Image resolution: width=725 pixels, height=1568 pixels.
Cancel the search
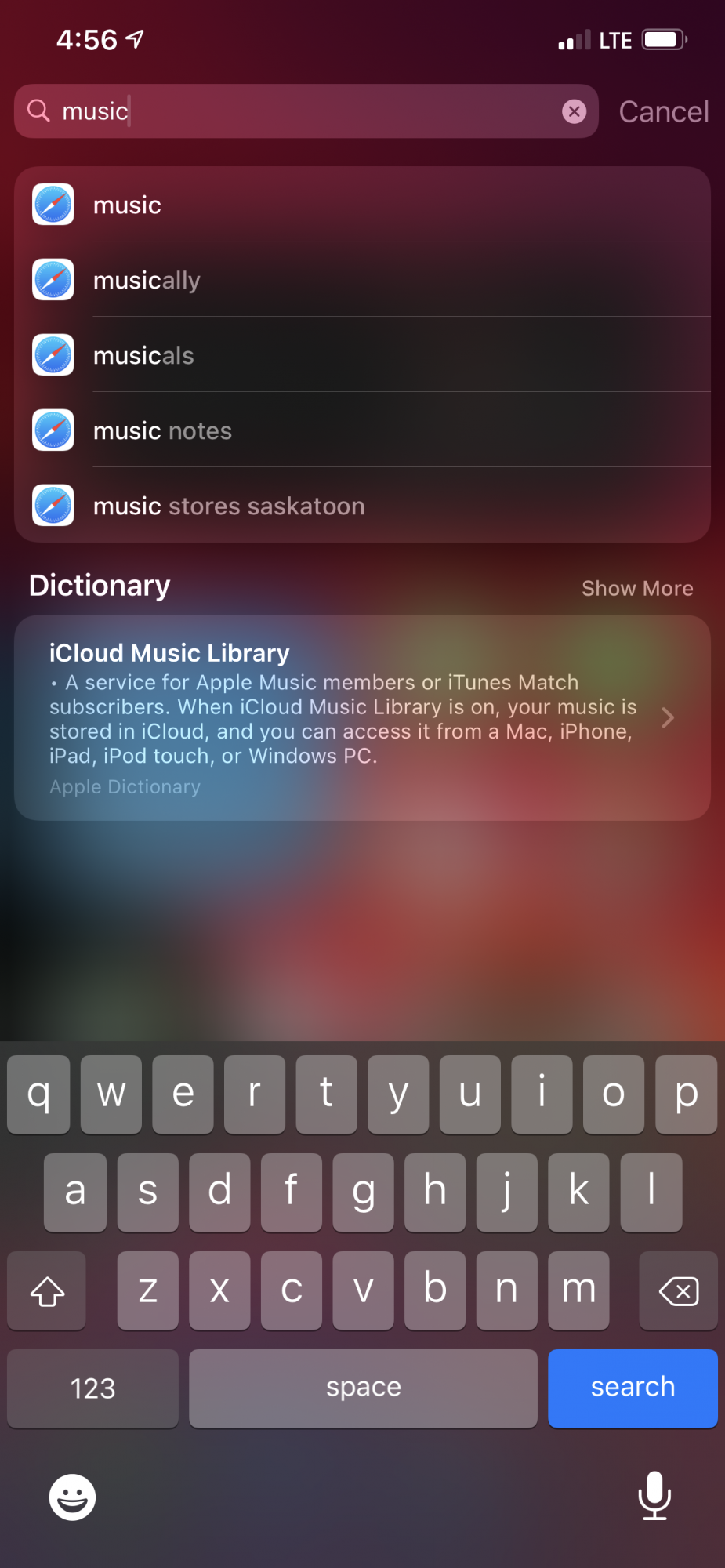(663, 111)
